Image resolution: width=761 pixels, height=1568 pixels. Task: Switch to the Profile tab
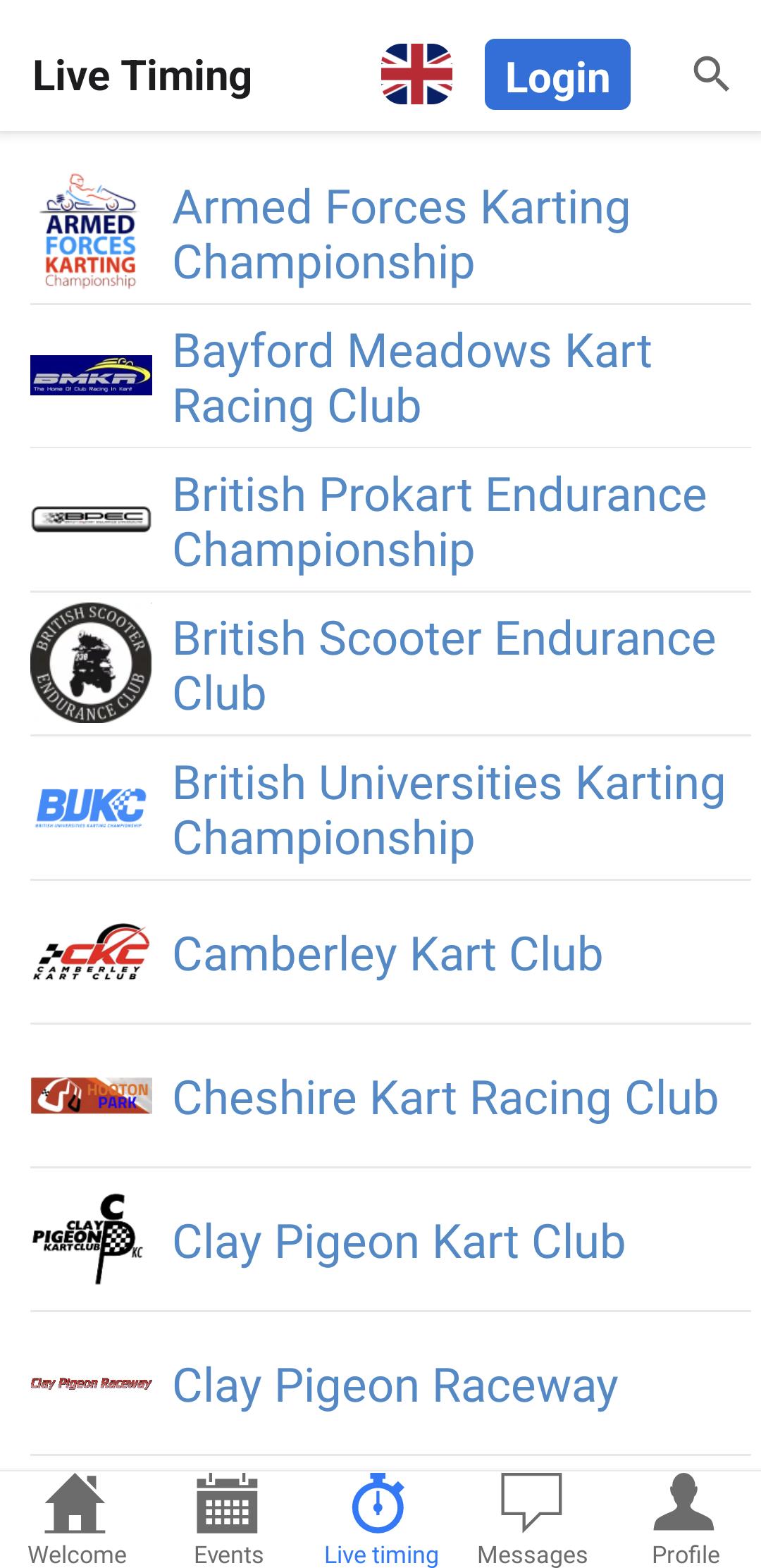pos(685,1519)
